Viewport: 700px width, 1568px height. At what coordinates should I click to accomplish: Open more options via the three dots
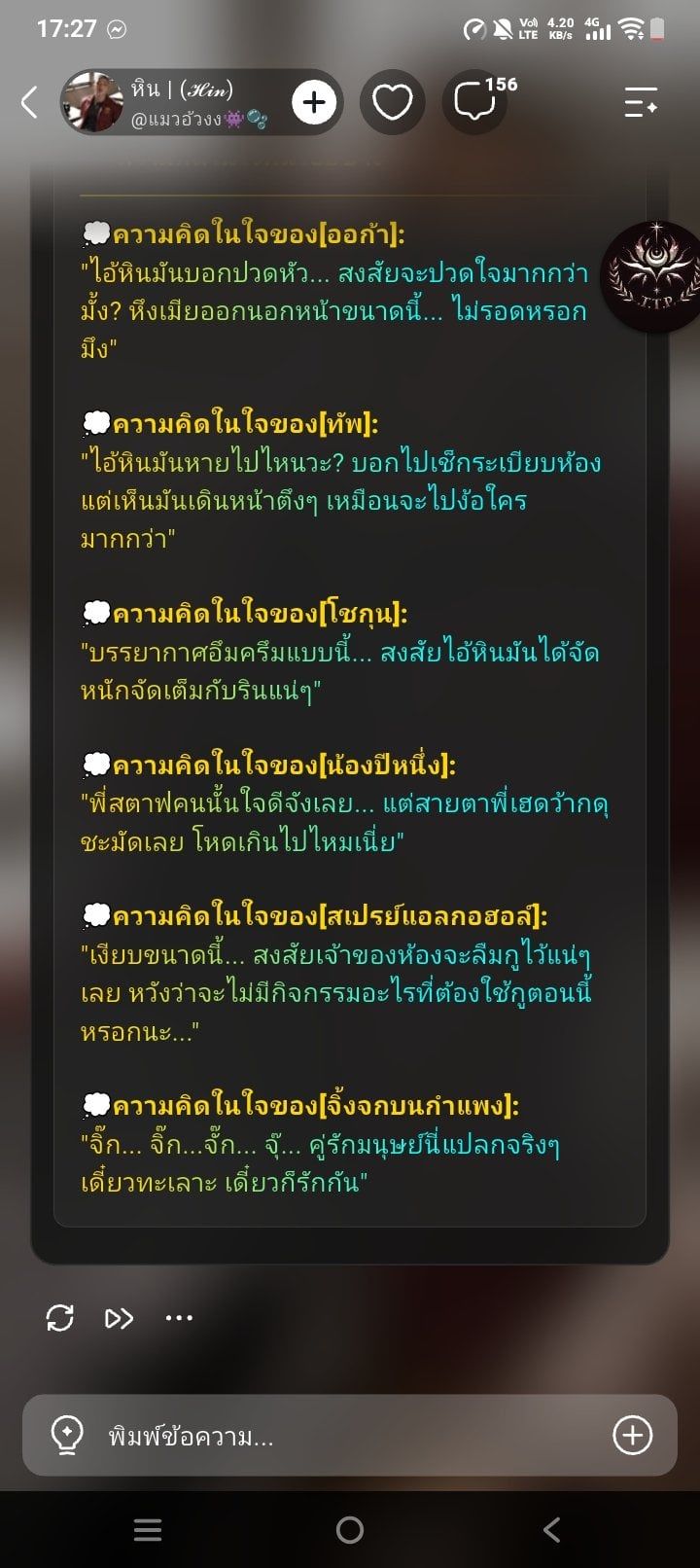(179, 1318)
